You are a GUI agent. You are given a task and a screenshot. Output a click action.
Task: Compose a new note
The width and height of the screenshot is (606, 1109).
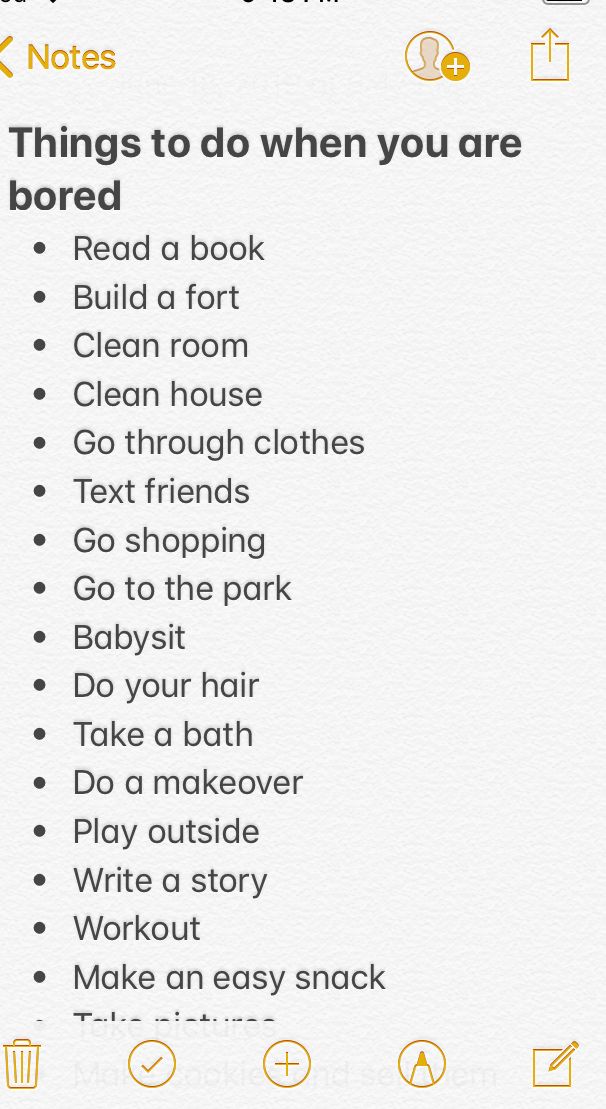555,1064
